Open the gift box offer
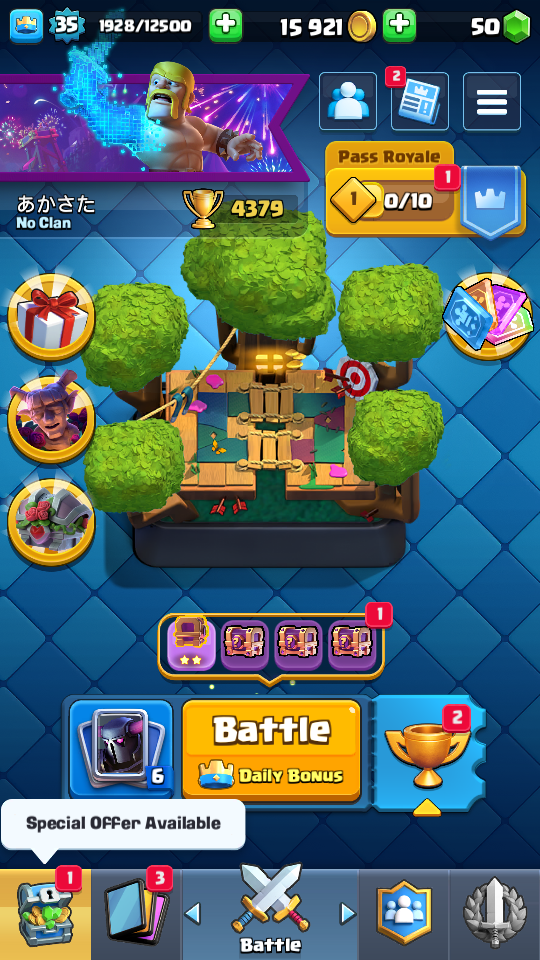Image resolution: width=540 pixels, height=960 pixels. (51, 317)
